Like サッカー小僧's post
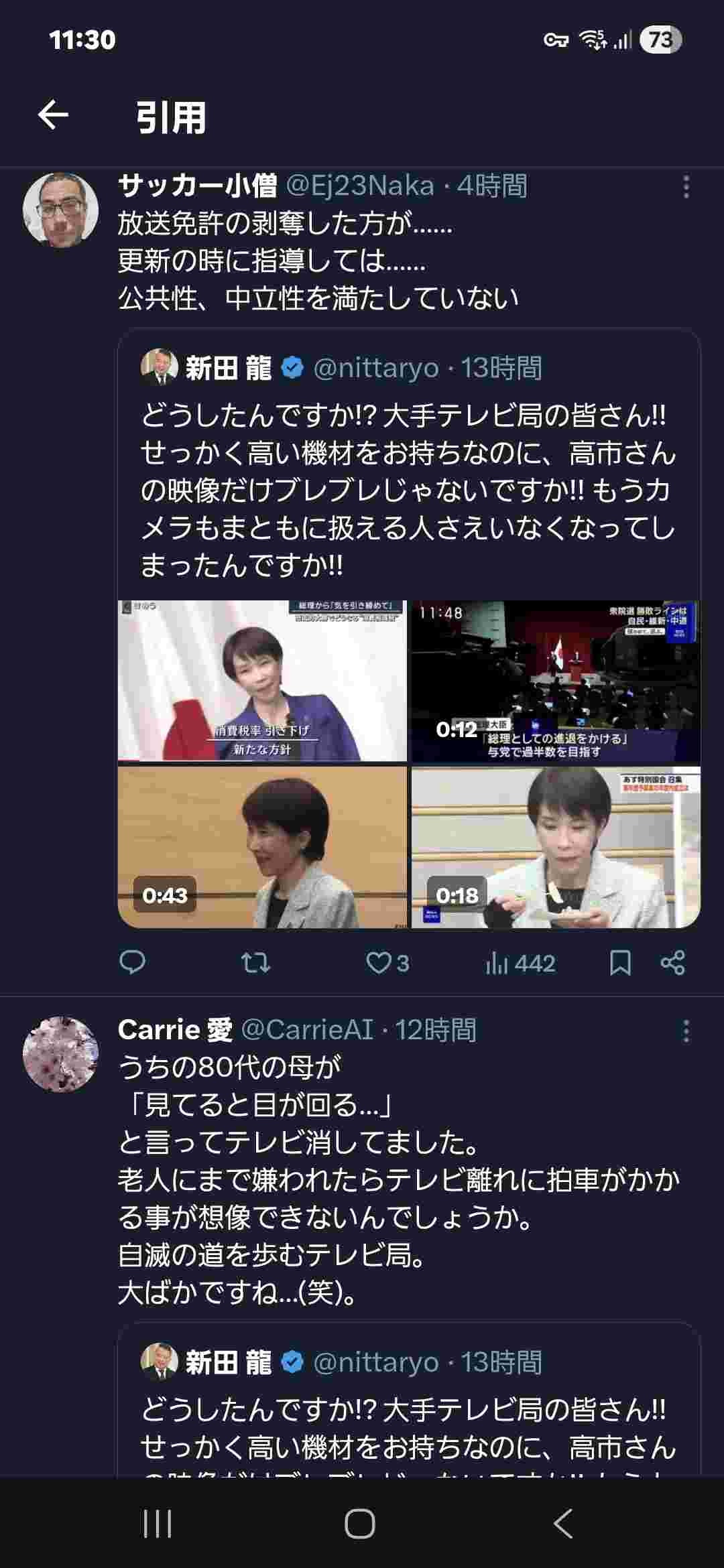724x1568 pixels. click(387, 963)
